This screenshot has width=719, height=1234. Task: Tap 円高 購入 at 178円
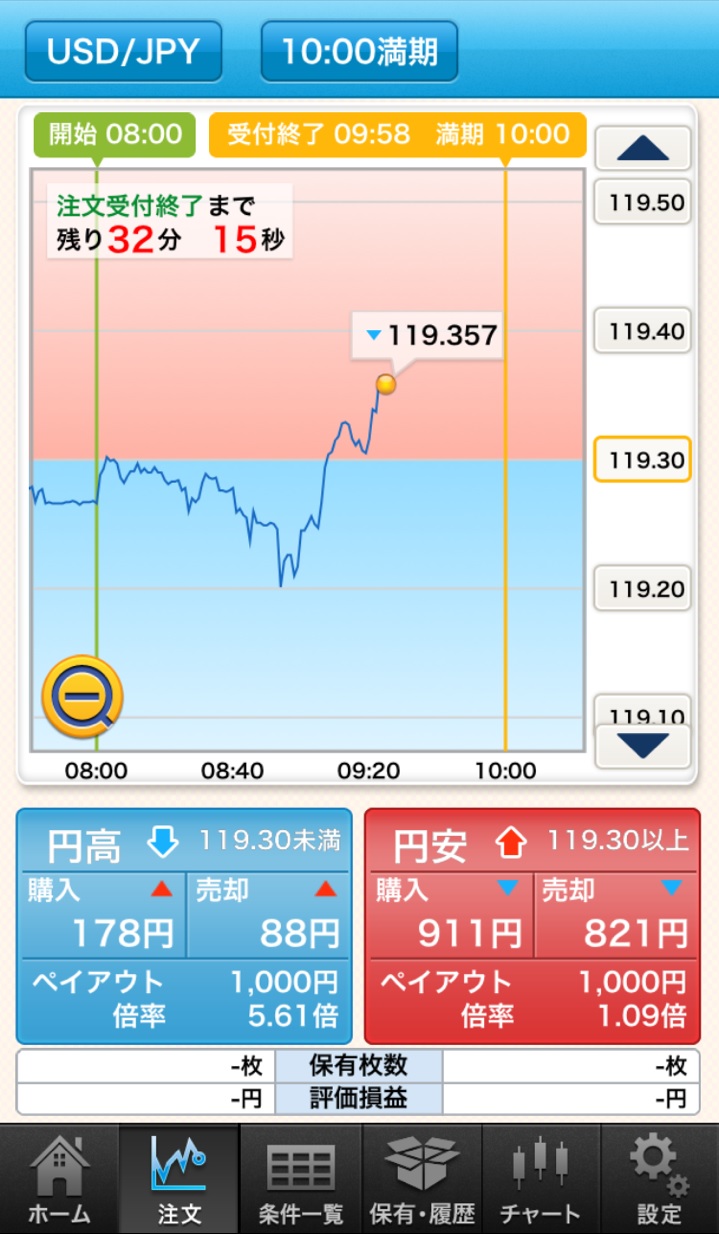[103, 914]
